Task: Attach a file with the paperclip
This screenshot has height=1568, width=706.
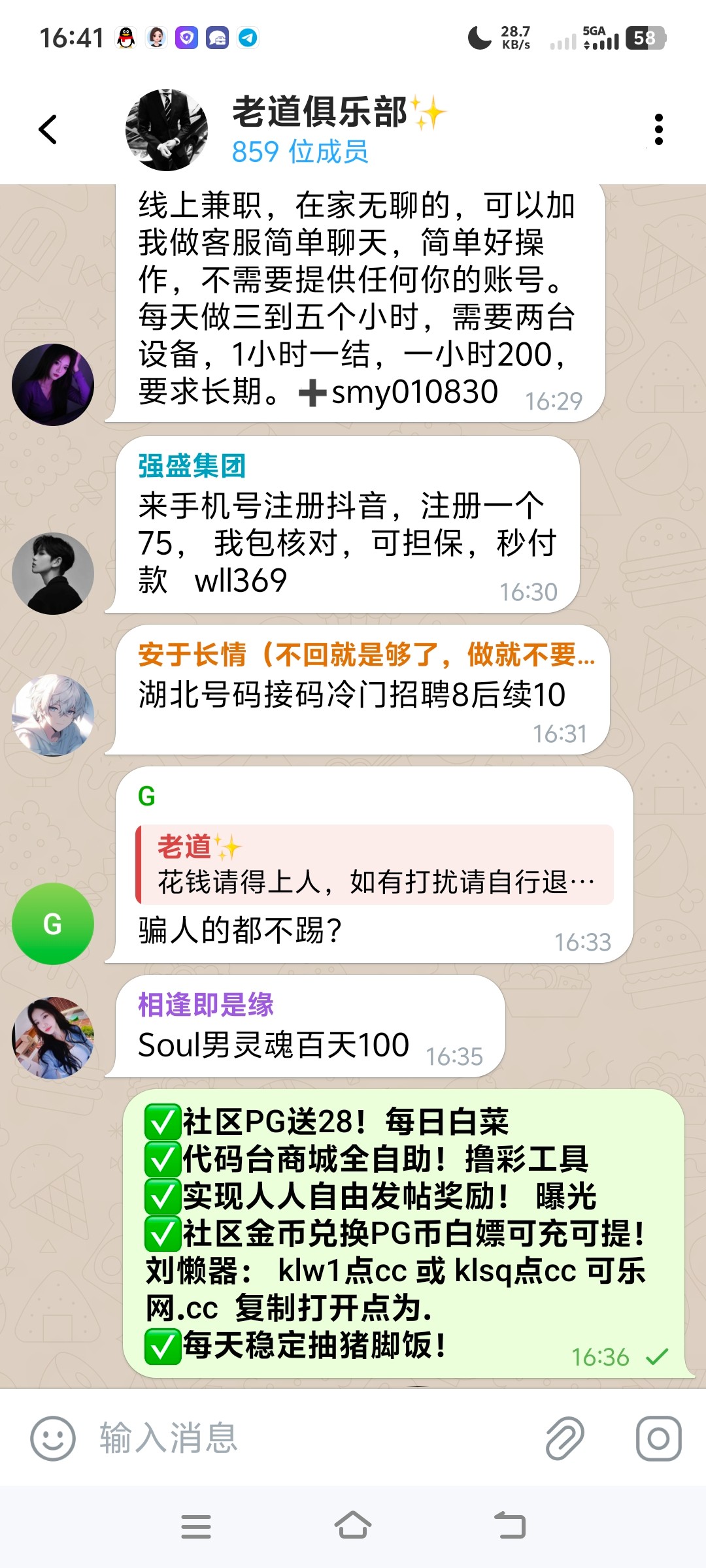Action: coord(565,1438)
